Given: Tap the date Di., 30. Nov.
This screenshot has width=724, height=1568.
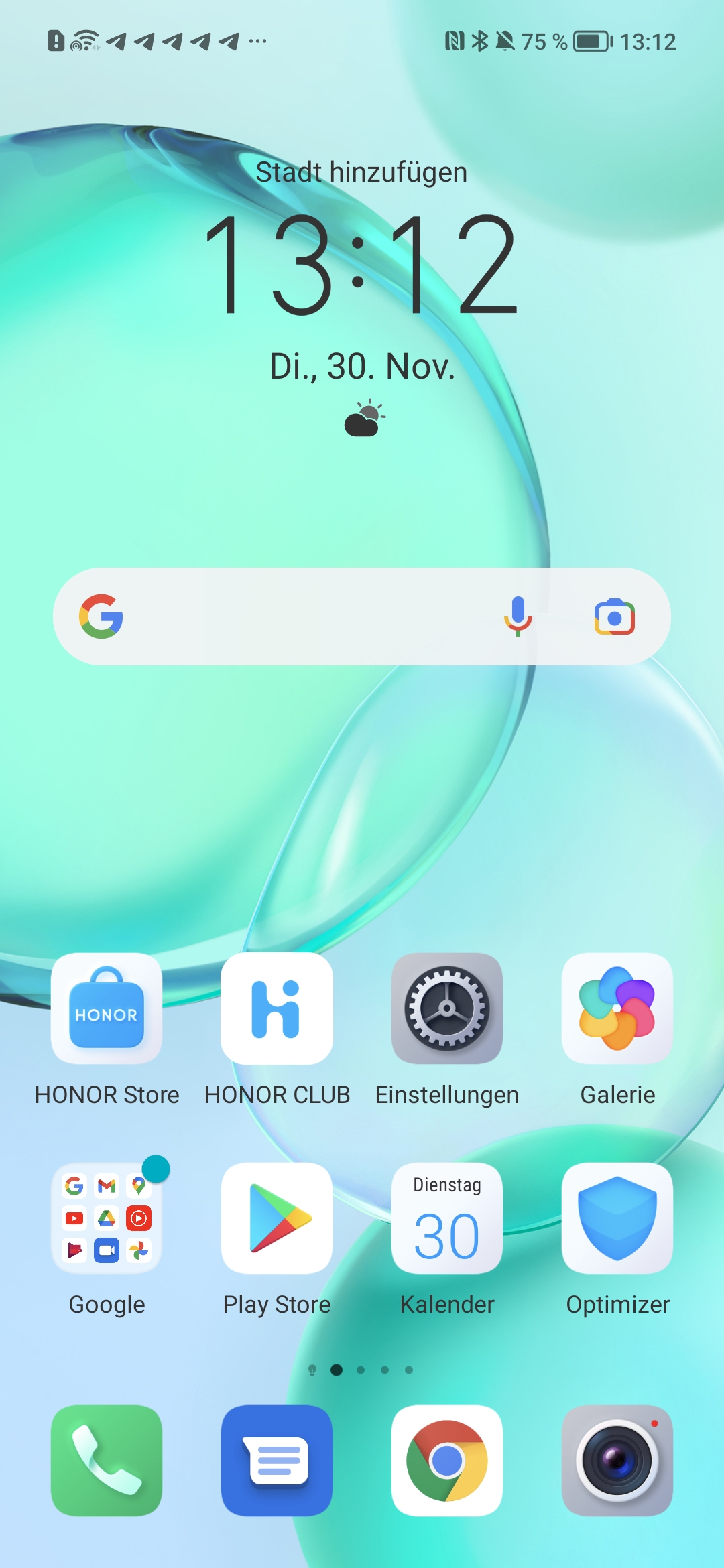Looking at the screenshot, I should click(362, 367).
